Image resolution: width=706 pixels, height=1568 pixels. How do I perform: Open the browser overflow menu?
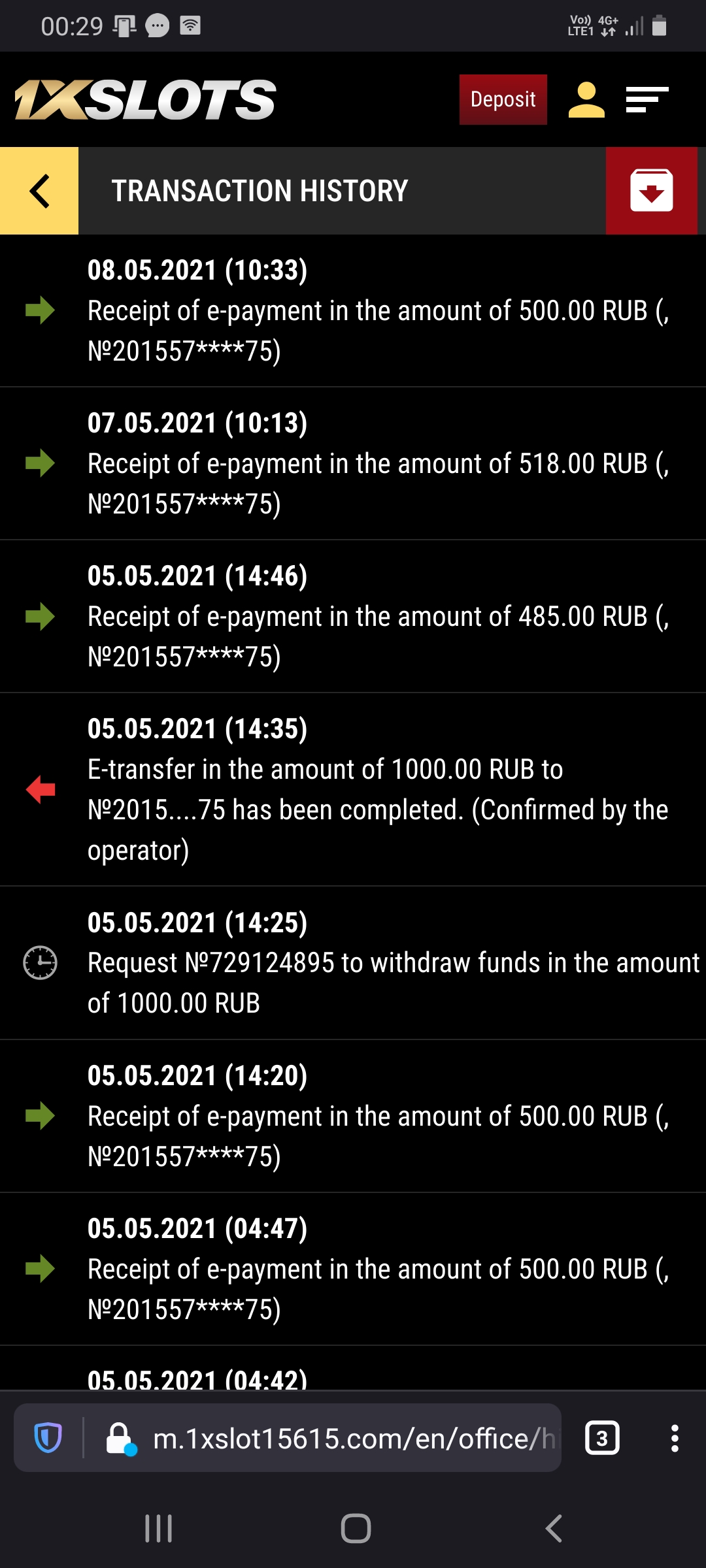point(674,1438)
